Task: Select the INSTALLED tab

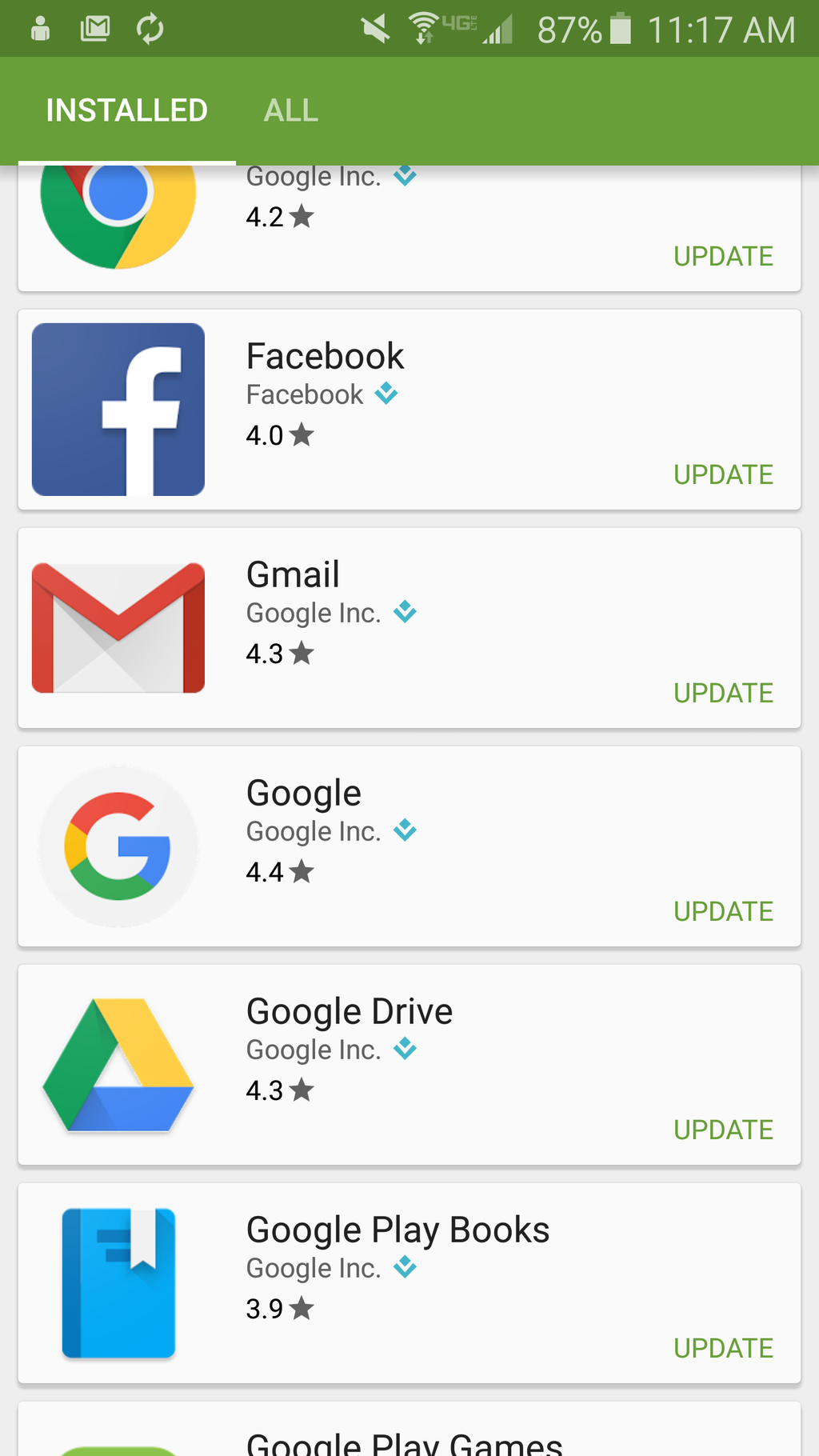Action: pyautogui.click(x=127, y=110)
